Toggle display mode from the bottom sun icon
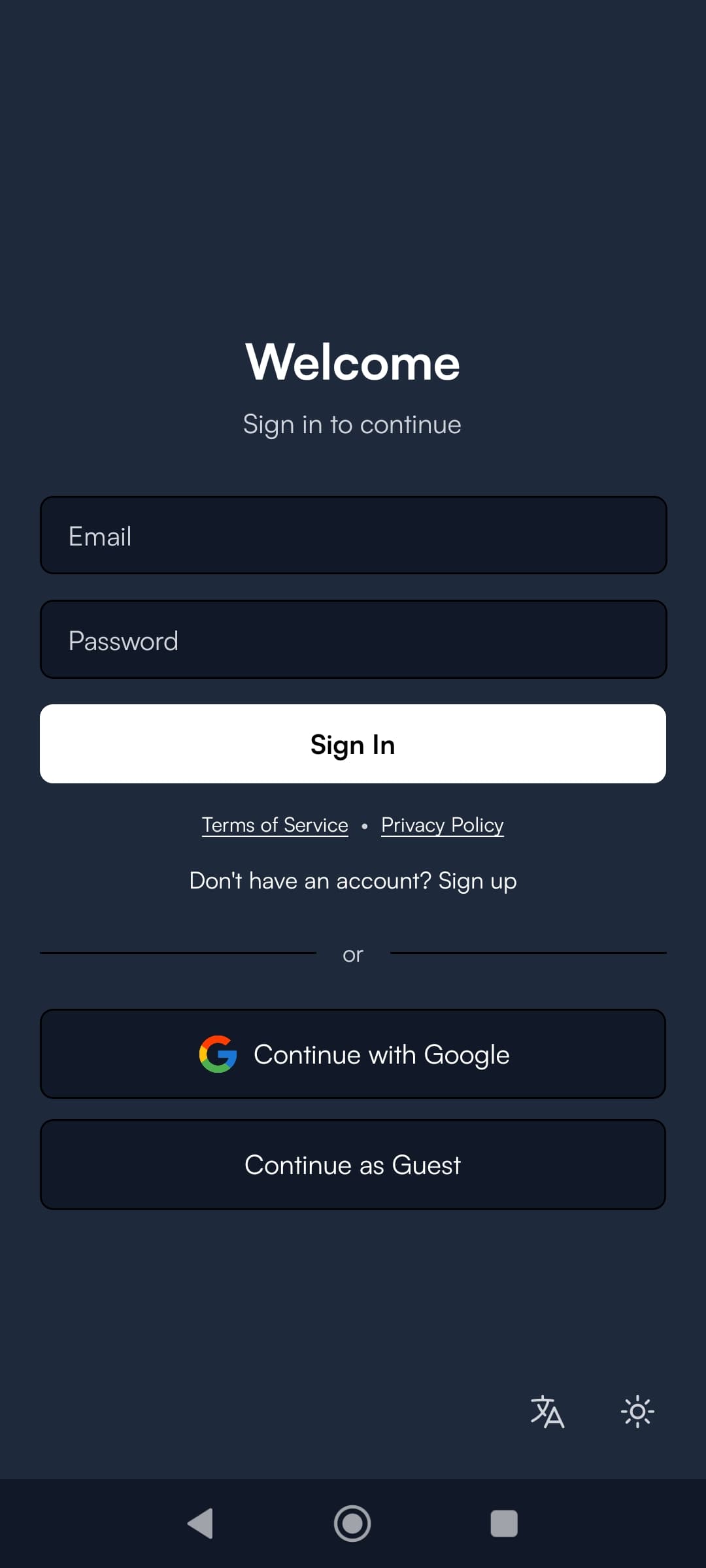This screenshot has width=706, height=1568. (x=637, y=1411)
